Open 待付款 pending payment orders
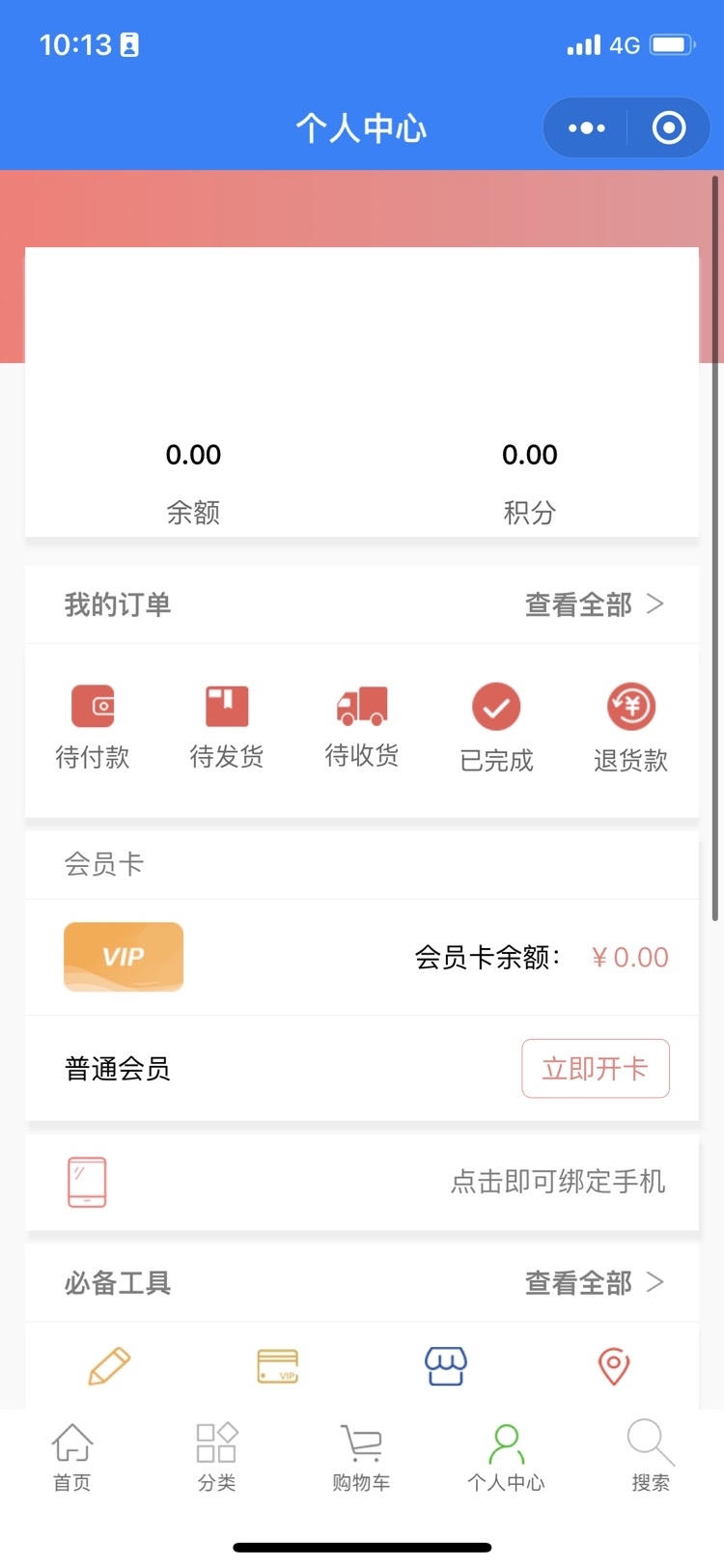 click(93, 727)
